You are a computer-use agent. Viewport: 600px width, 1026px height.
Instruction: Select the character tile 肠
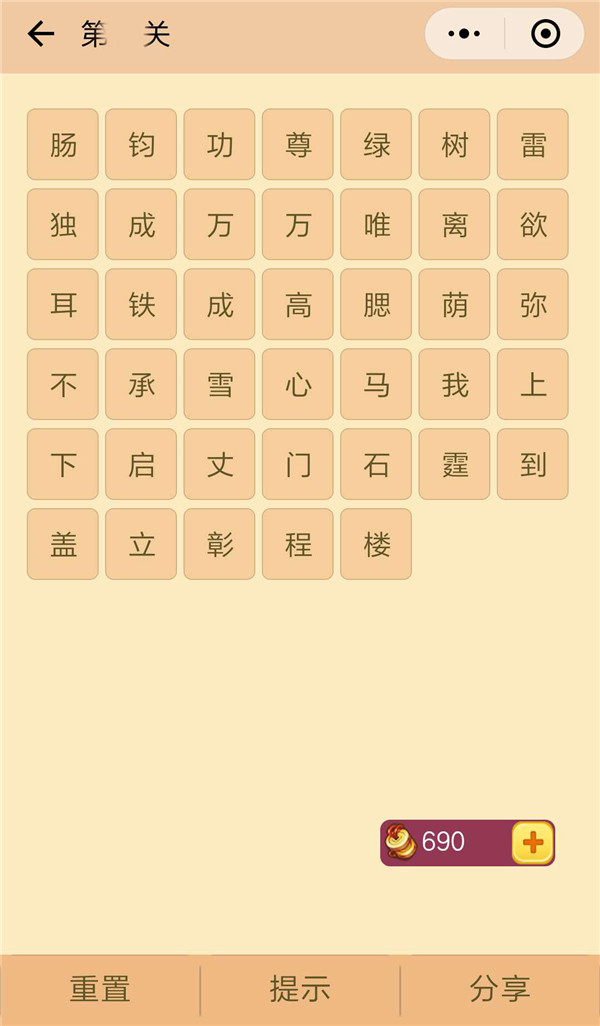[x=63, y=145]
